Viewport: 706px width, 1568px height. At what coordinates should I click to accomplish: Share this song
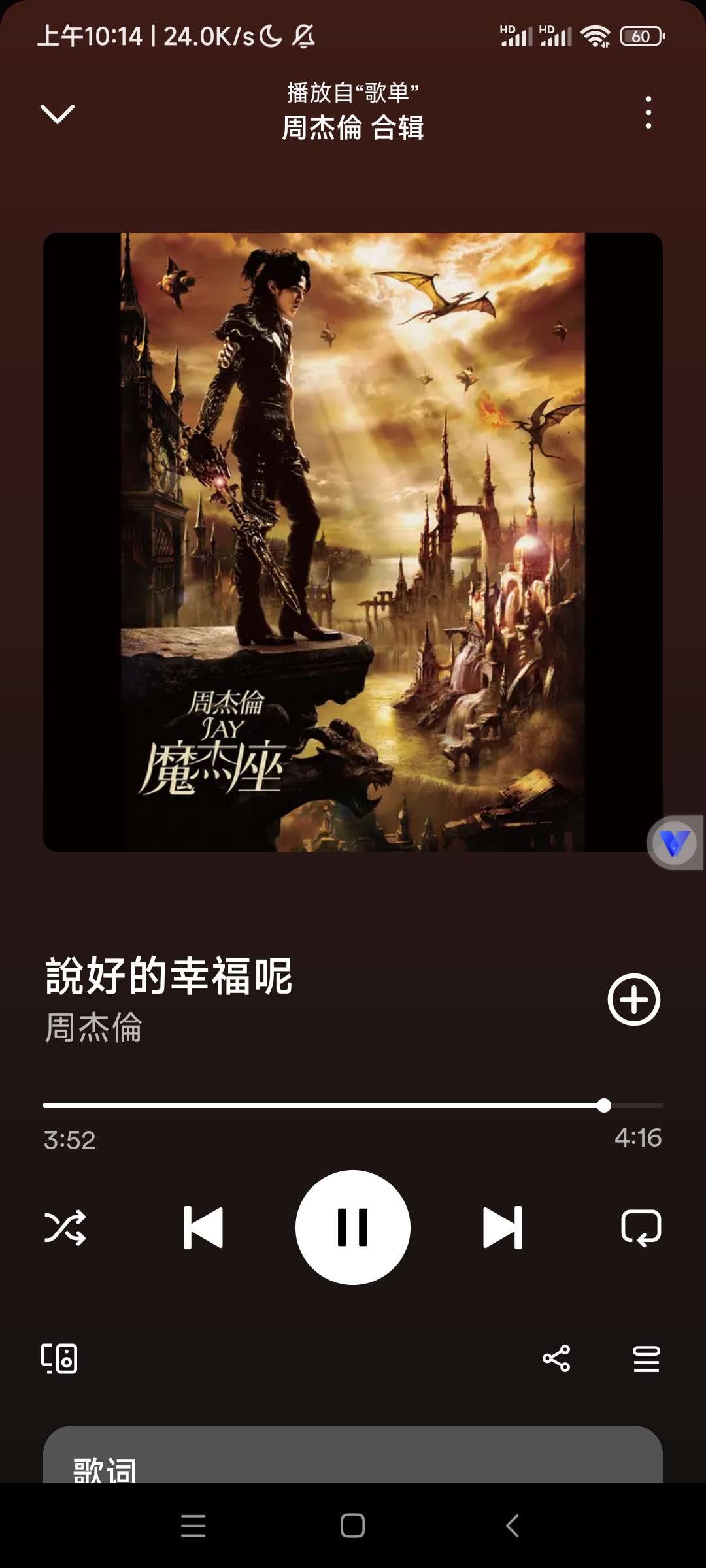click(x=556, y=1359)
